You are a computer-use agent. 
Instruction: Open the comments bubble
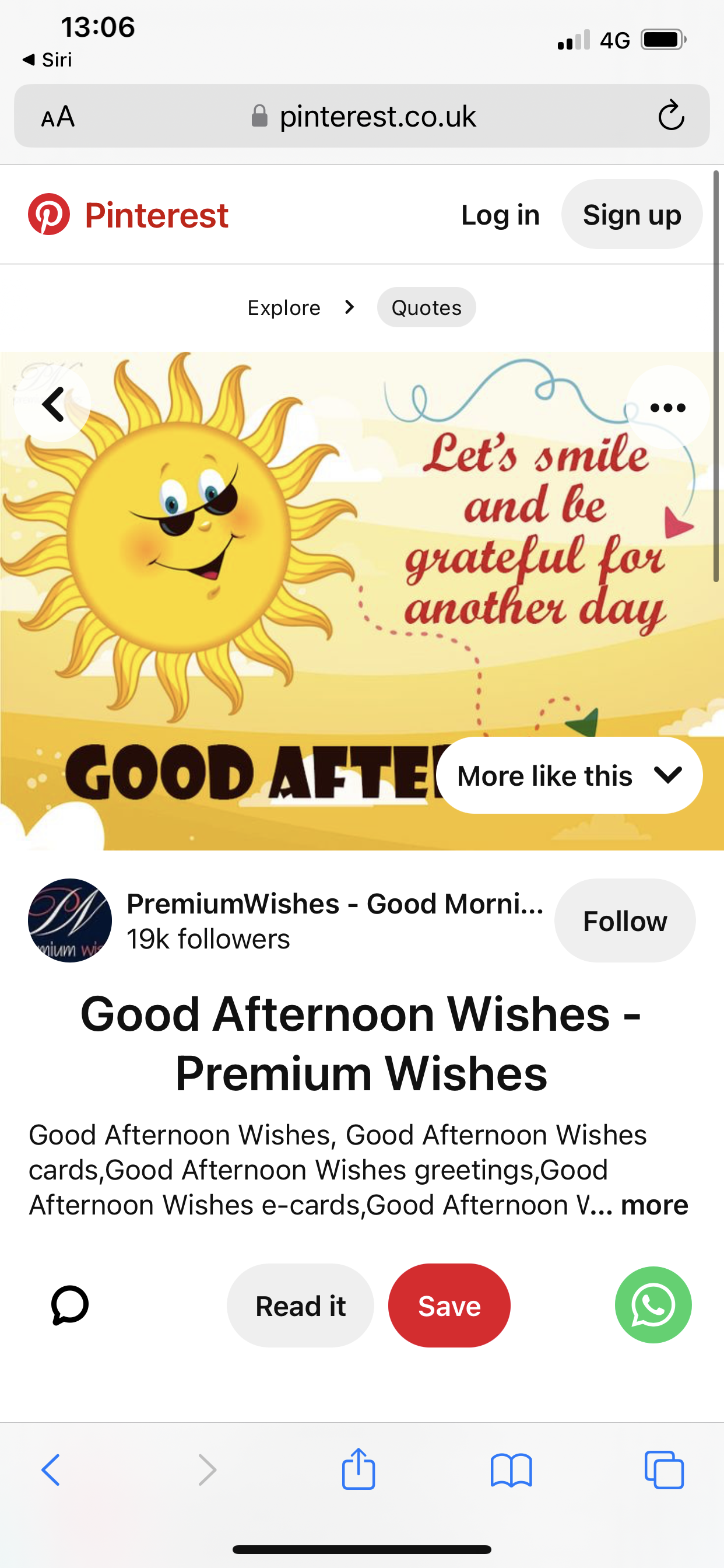[70, 1305]
